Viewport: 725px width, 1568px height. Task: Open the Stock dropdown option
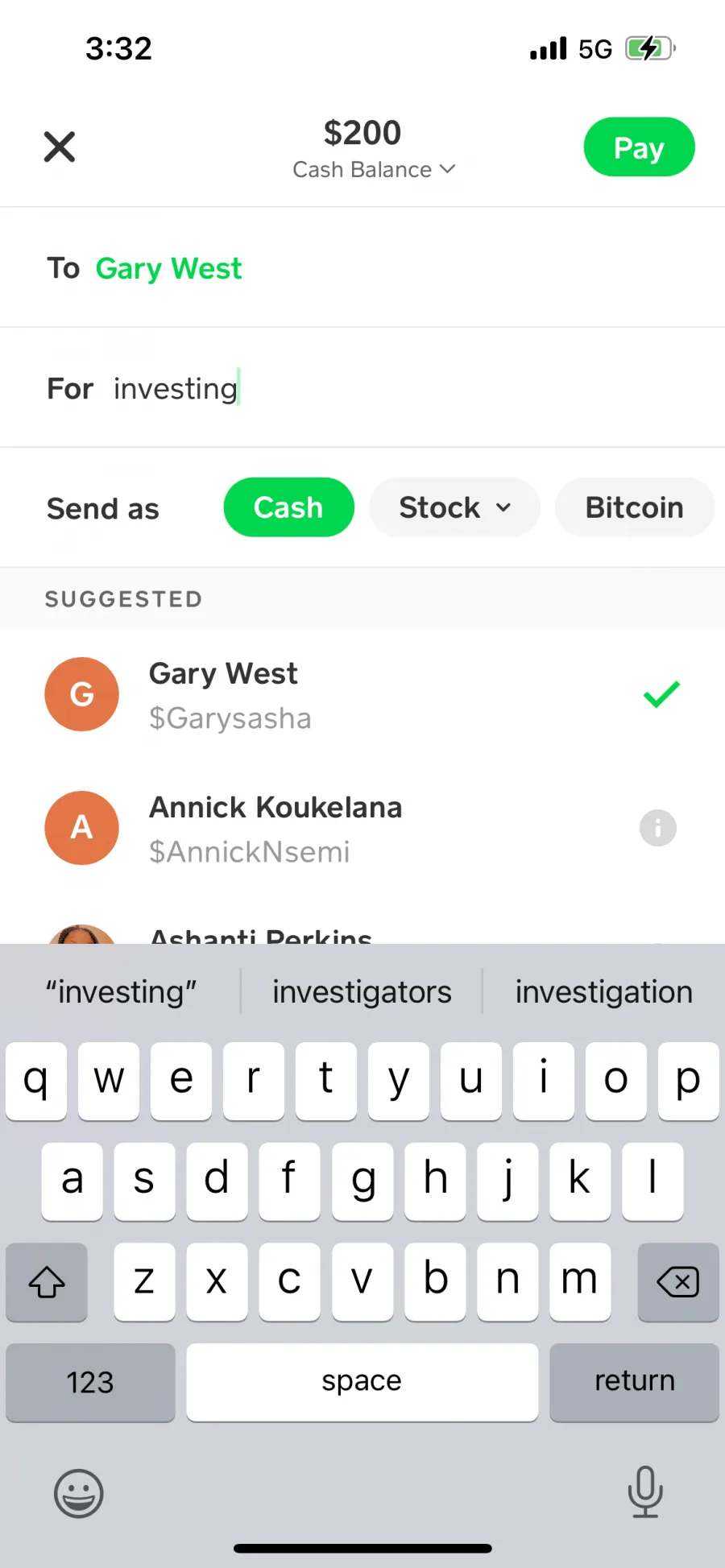pos(454,507)
